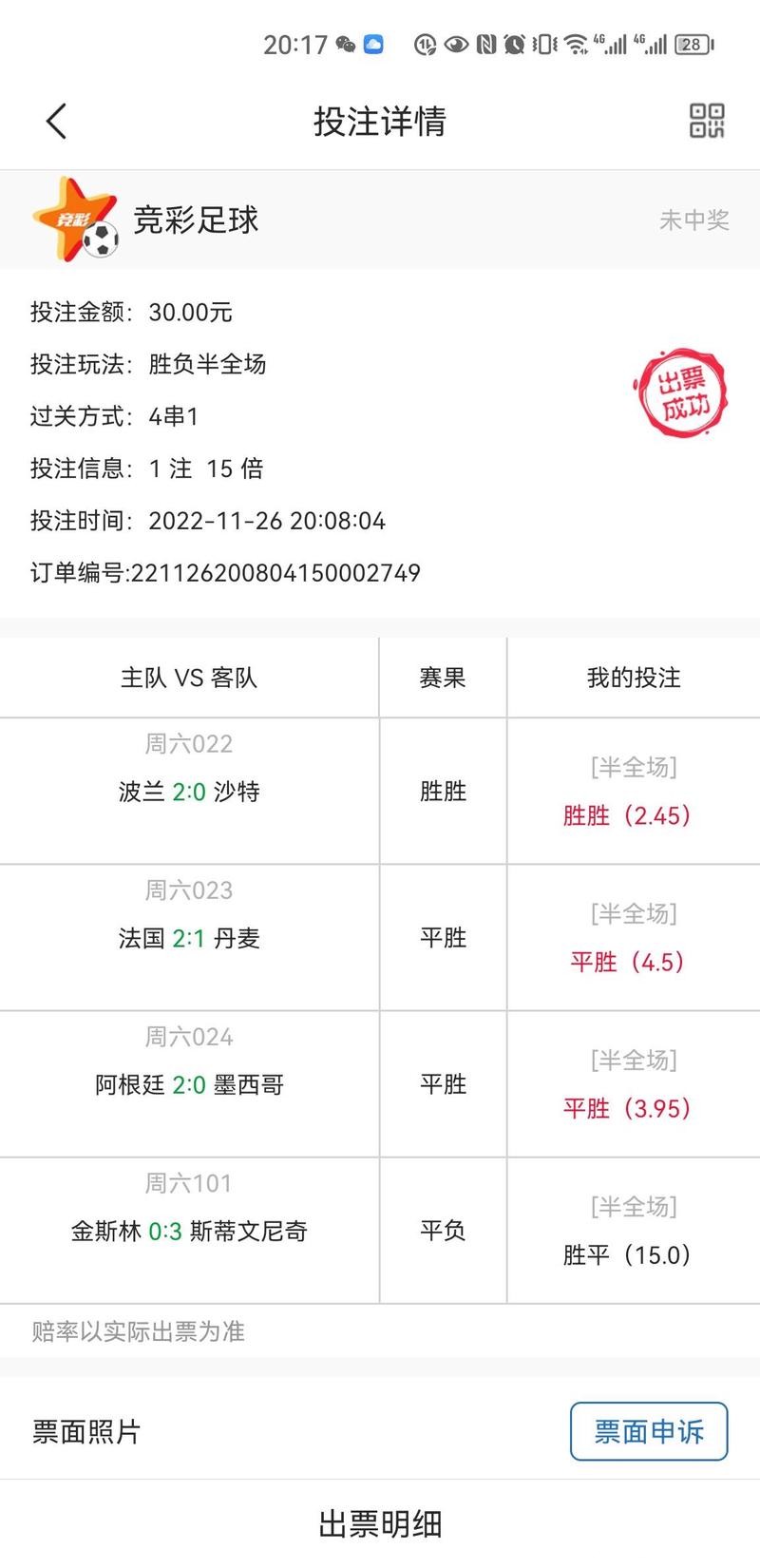Tap the battery indicator showing 28

pos(693,45)
